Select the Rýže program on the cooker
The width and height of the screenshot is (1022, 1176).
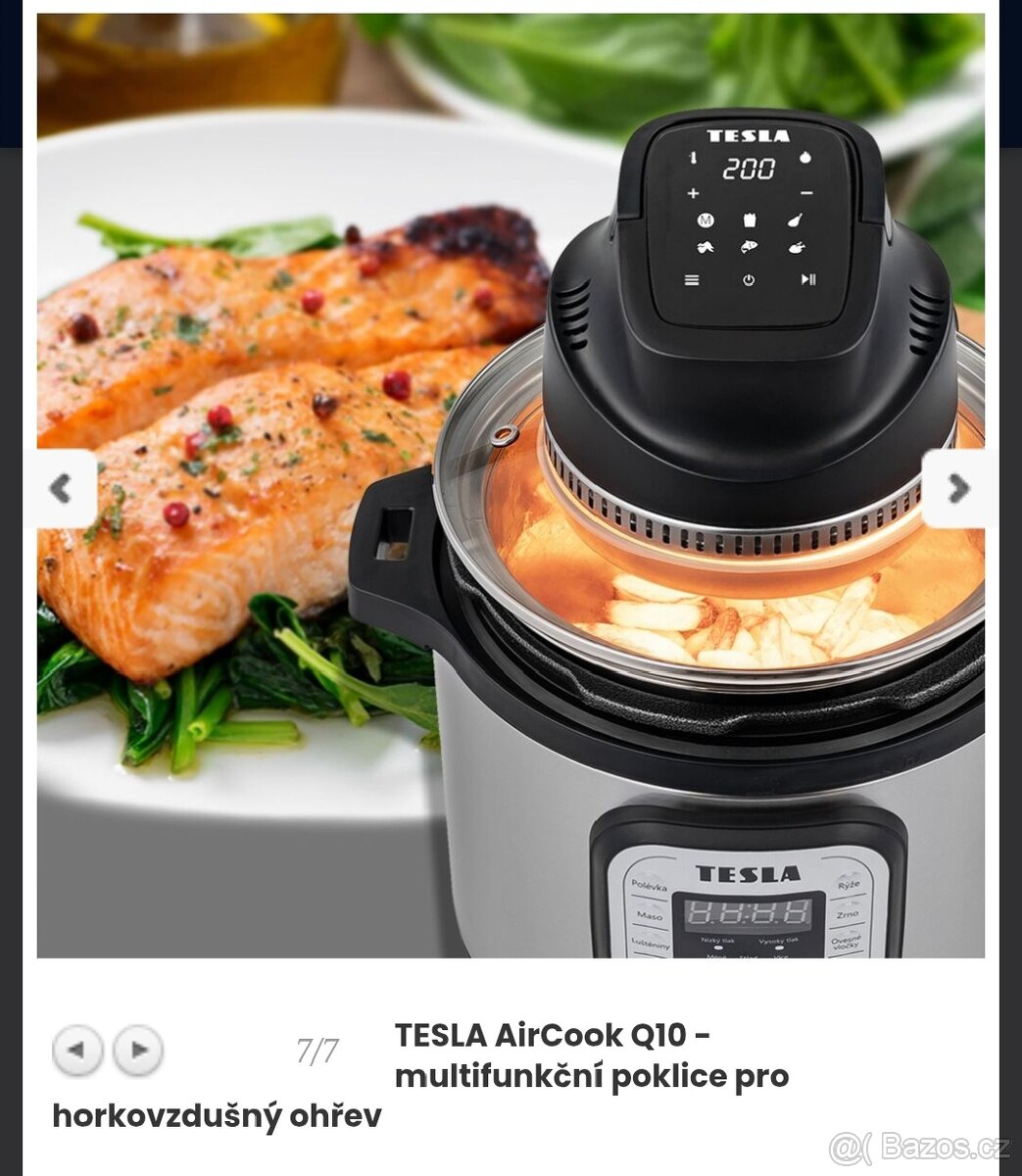click(849, 884)
